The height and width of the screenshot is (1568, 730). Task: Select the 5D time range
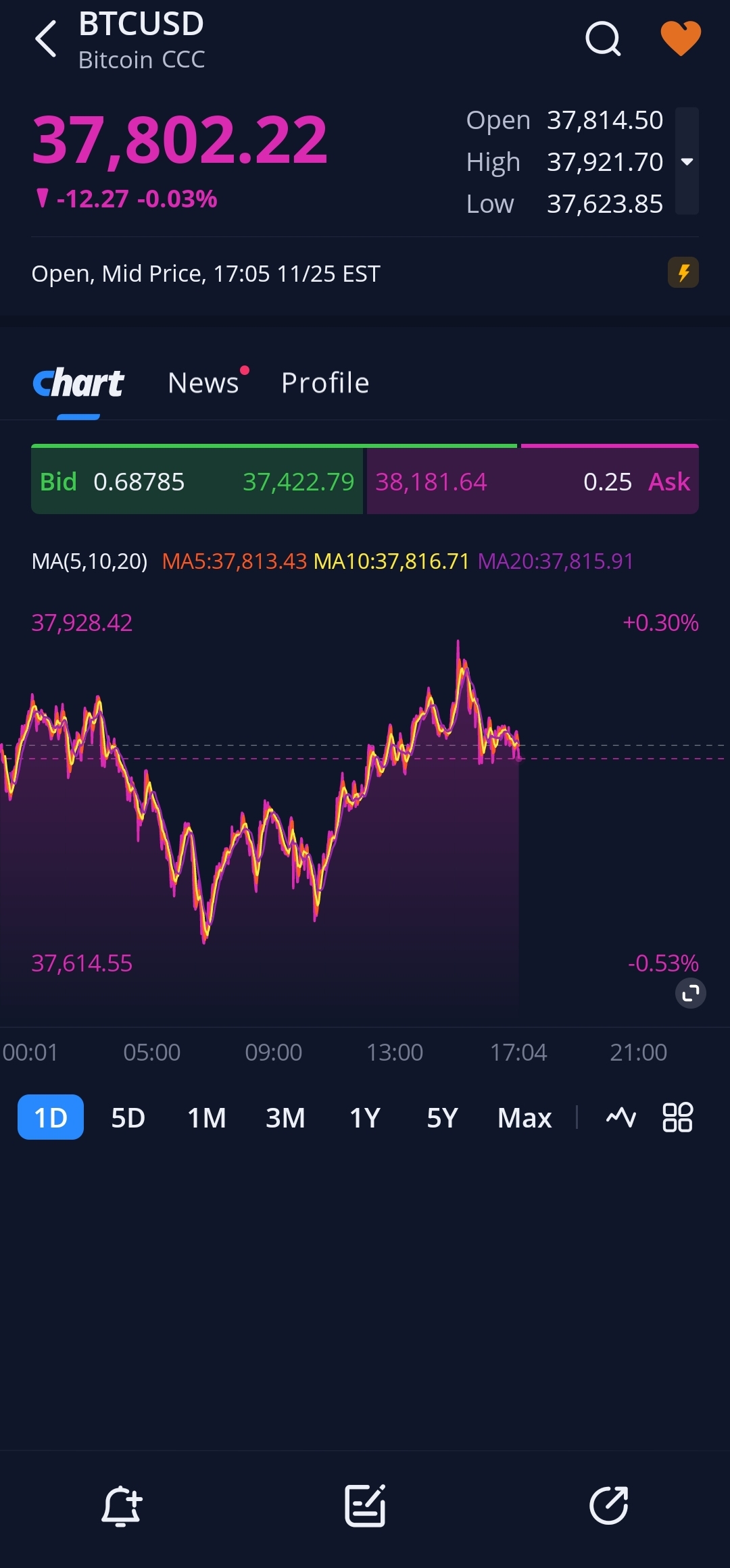click(128, 1117)
